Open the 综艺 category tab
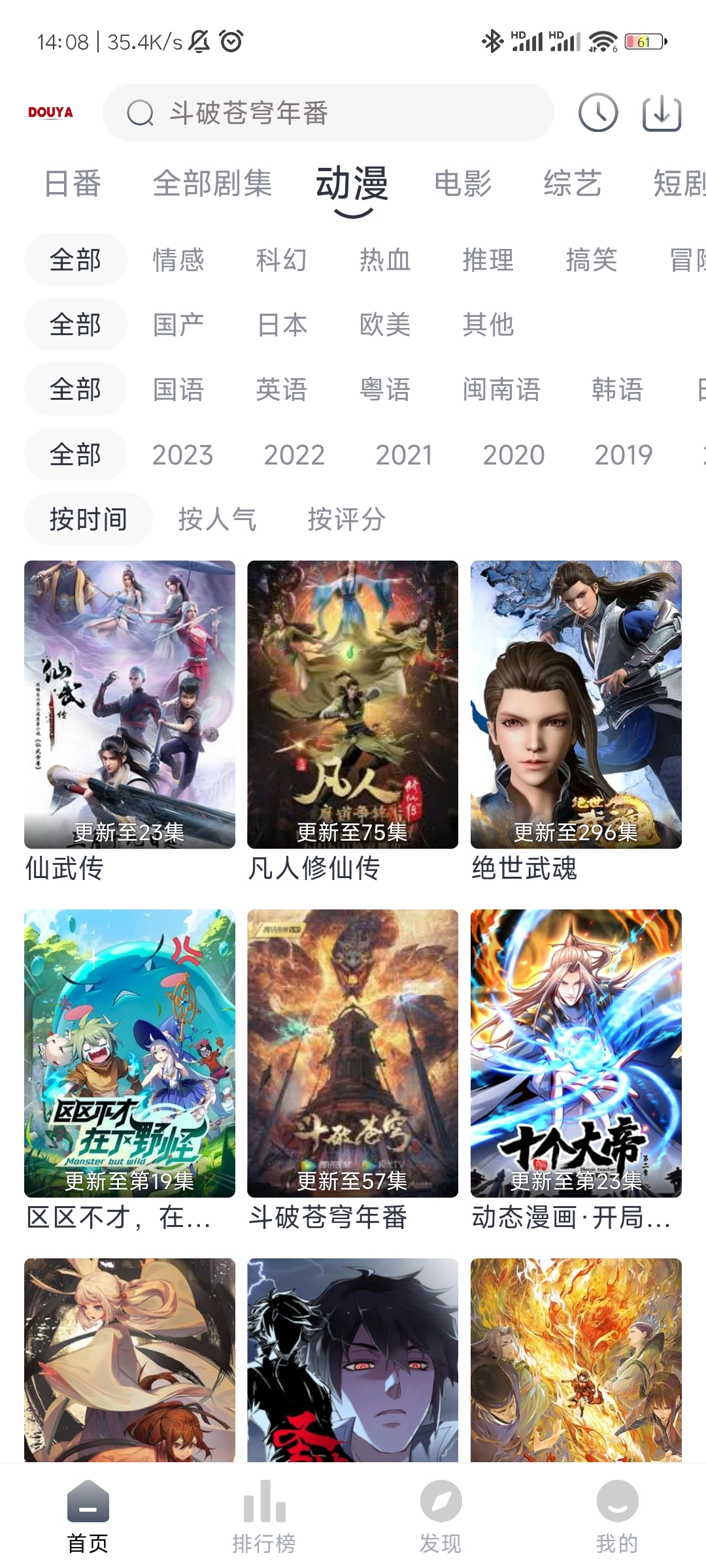Screen dimensions: 706x1568 point(573,184)
